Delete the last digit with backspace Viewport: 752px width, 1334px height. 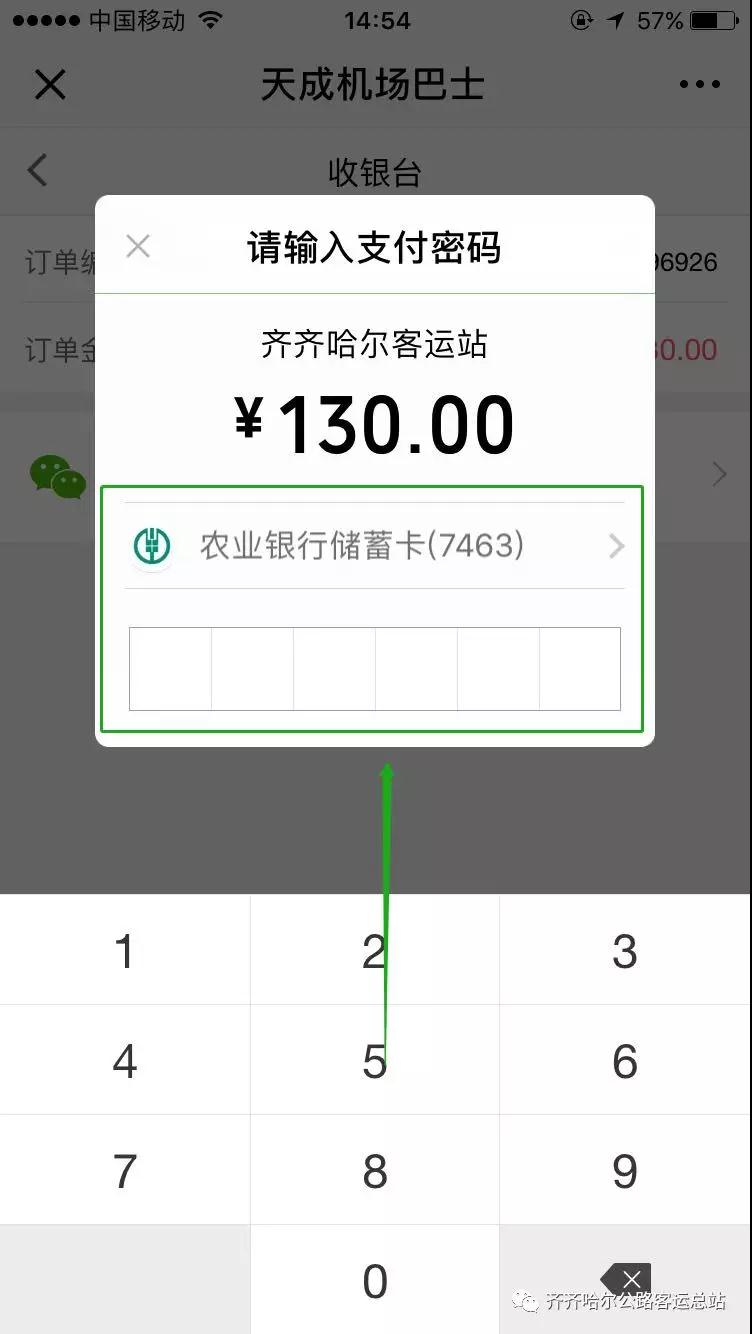[627, 1279]
